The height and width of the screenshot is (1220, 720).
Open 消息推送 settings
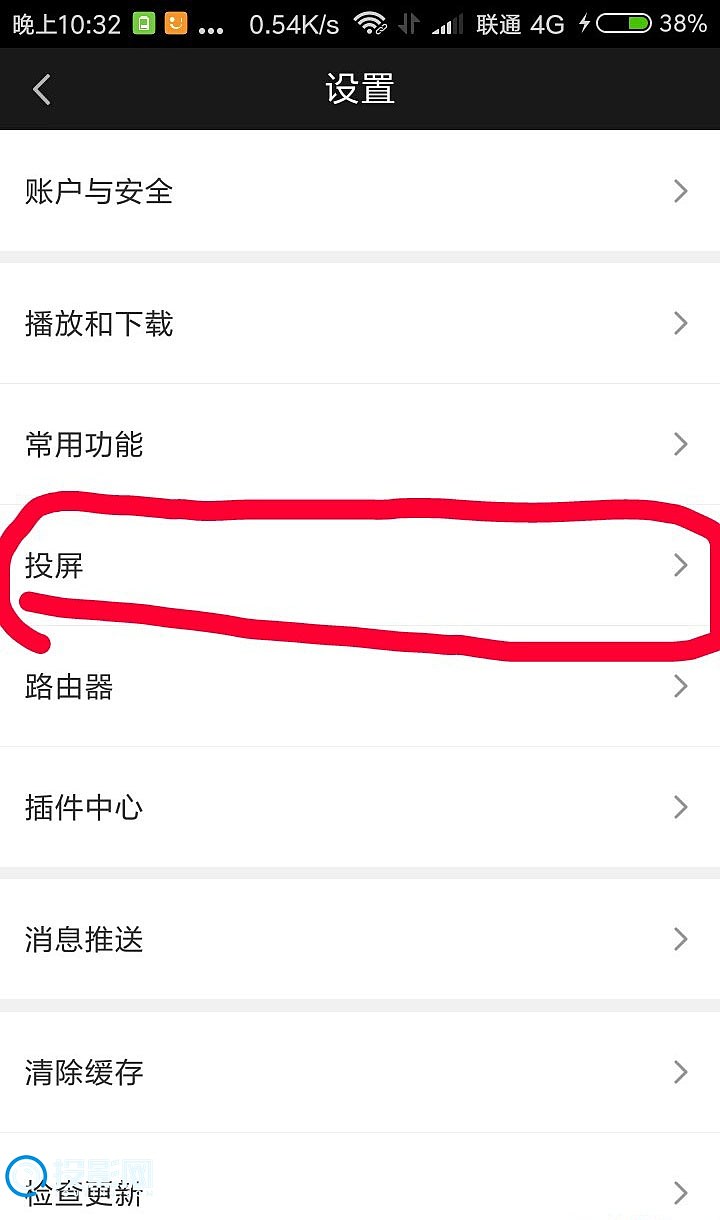click(x=360, y=939)
